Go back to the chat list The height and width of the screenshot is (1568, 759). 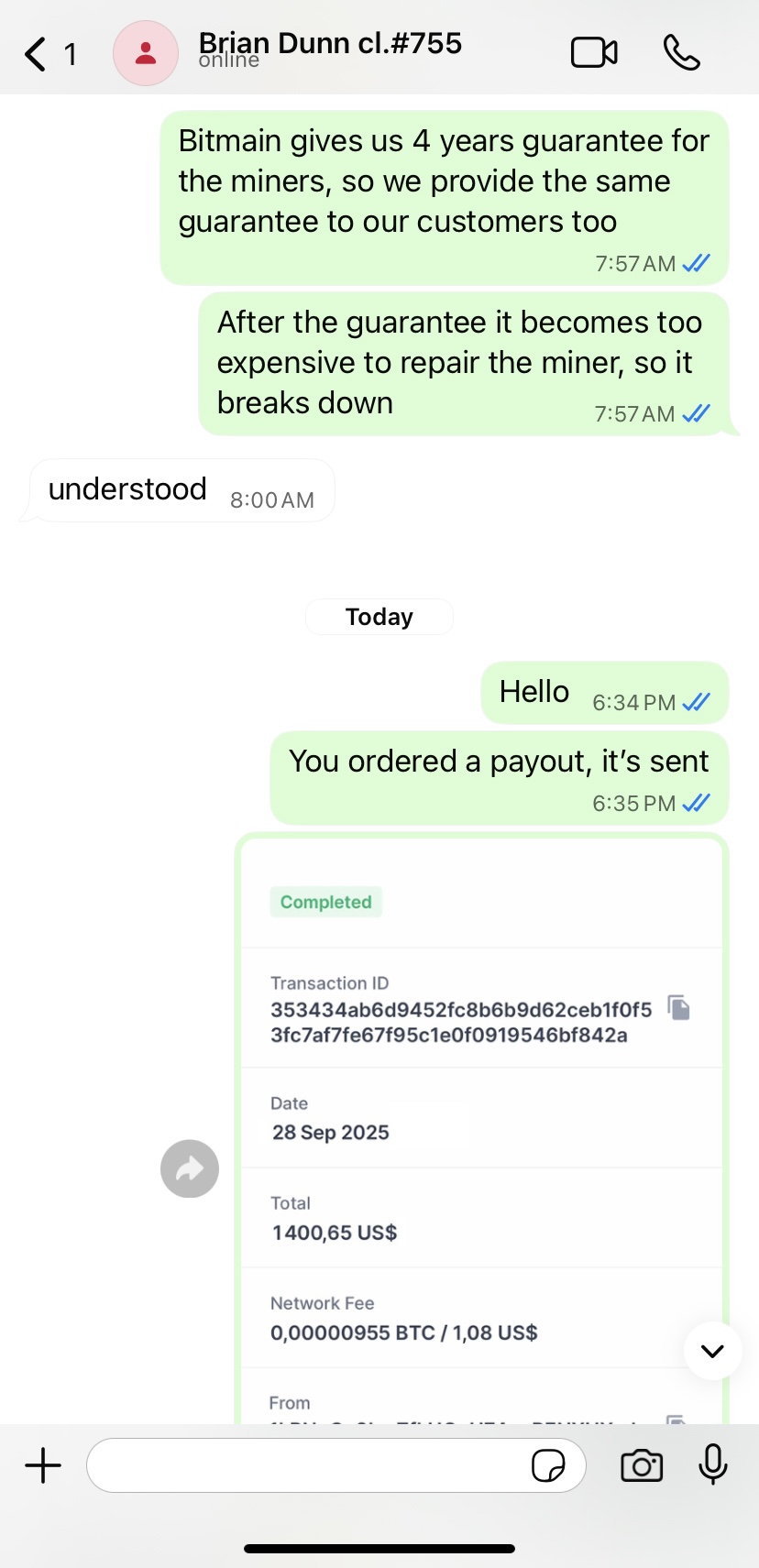click(x=37, y=54)
